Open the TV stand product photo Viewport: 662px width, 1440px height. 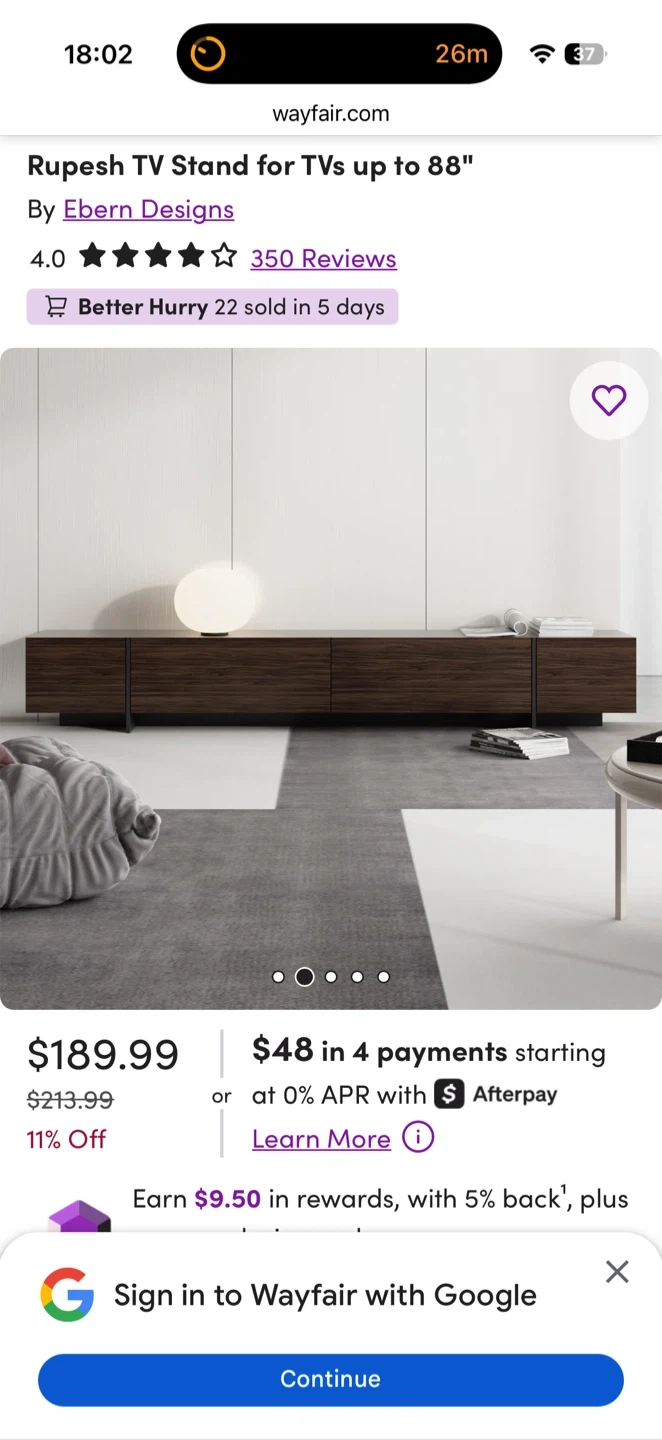[x=330, y=680]
